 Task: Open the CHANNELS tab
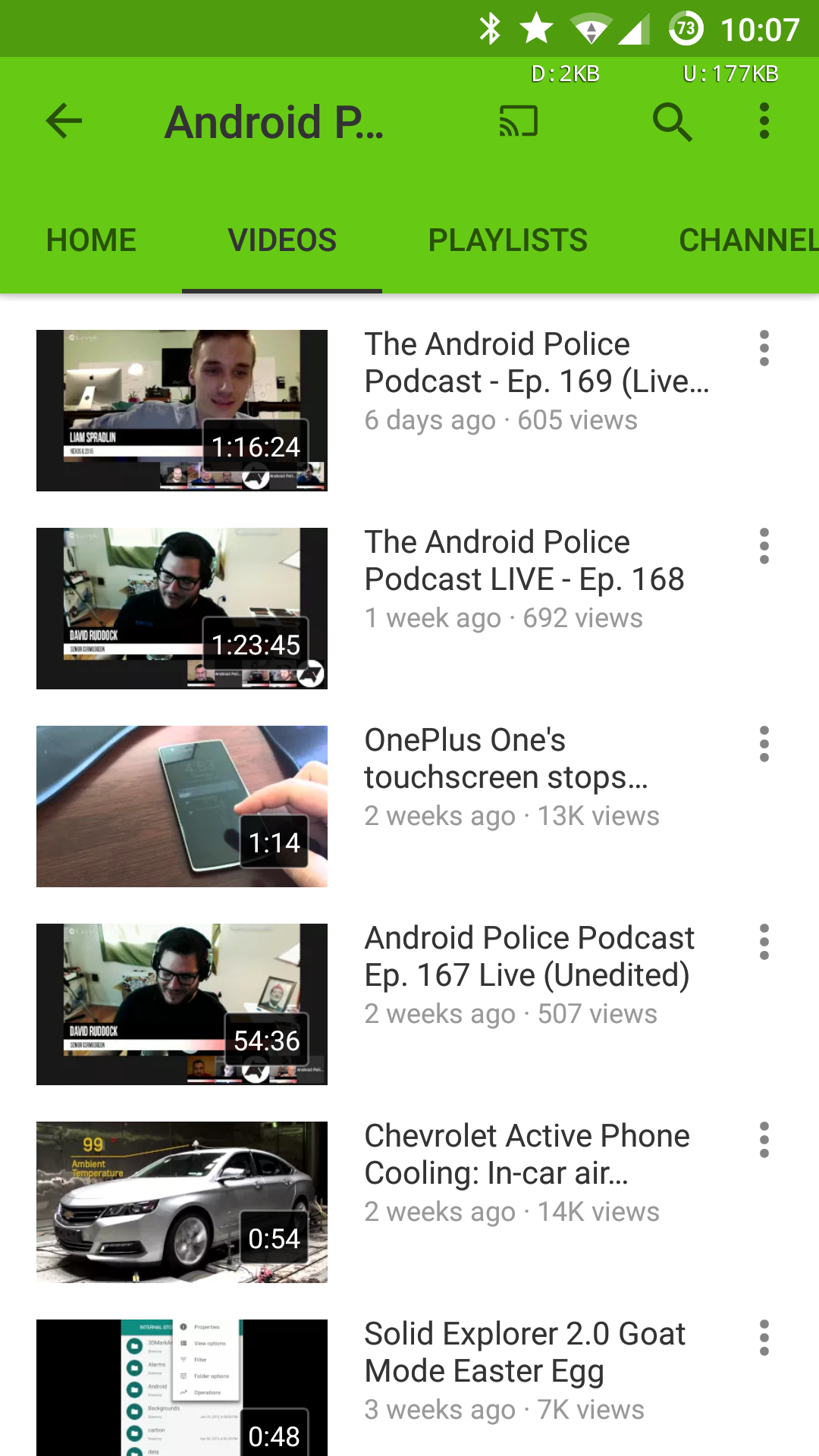pyautogui.click(x=747, y=240)
